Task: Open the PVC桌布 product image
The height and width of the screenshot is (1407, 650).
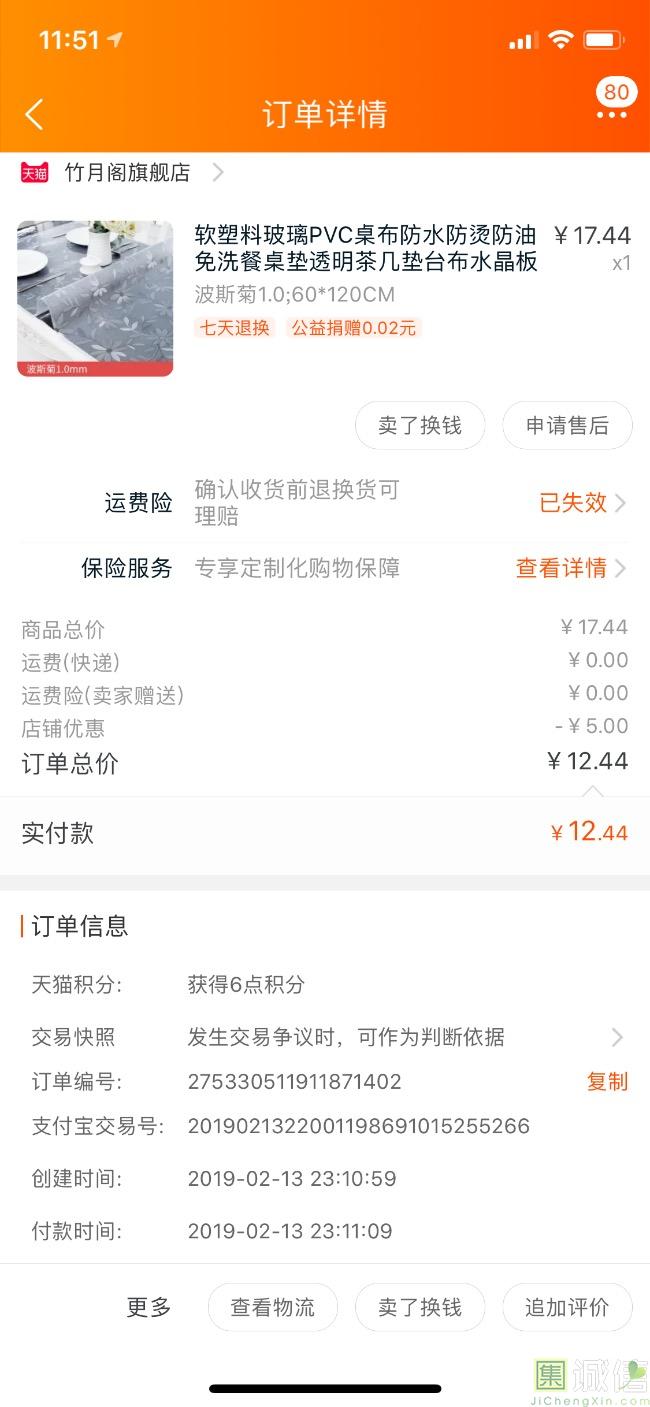Action: (95, 298)
